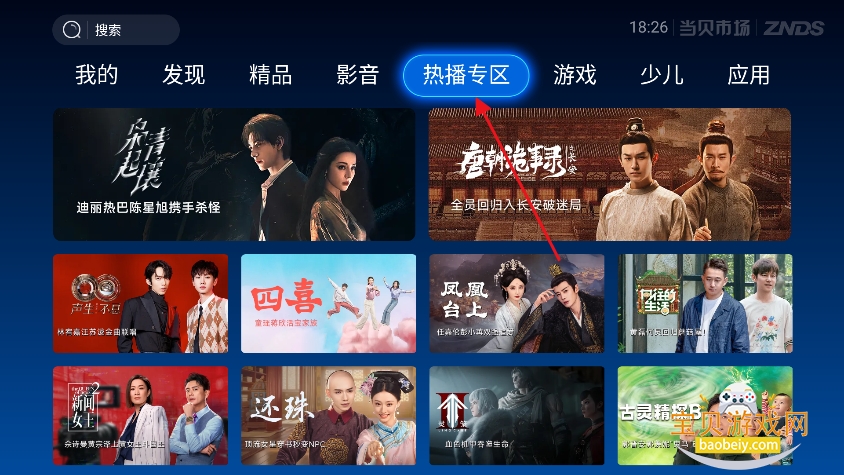Open the 搜索 search box
The height and width of the screenshot is (475, 844).
(x=115, y=30)
